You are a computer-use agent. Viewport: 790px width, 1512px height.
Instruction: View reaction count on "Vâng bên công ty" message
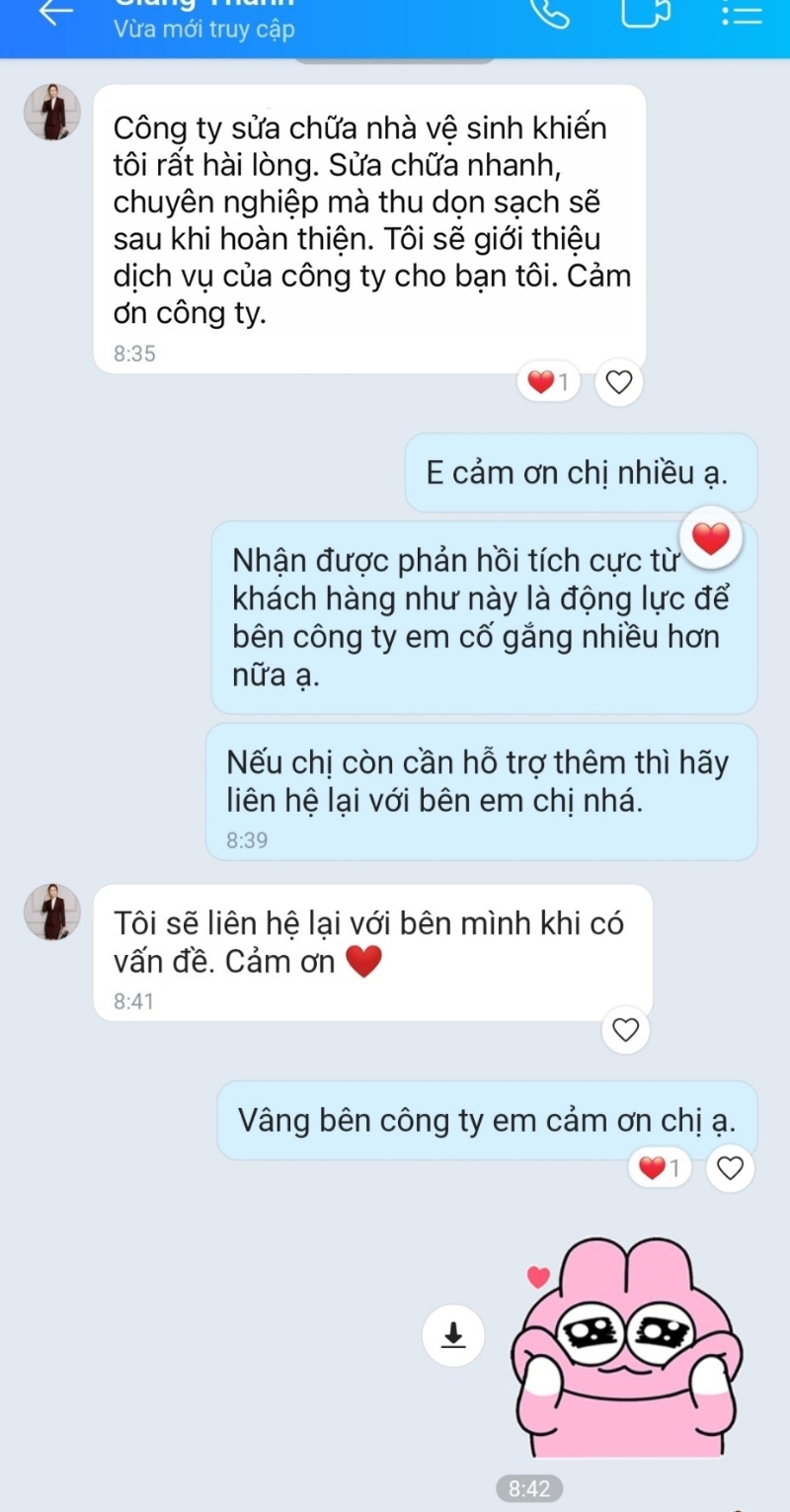660,1168
